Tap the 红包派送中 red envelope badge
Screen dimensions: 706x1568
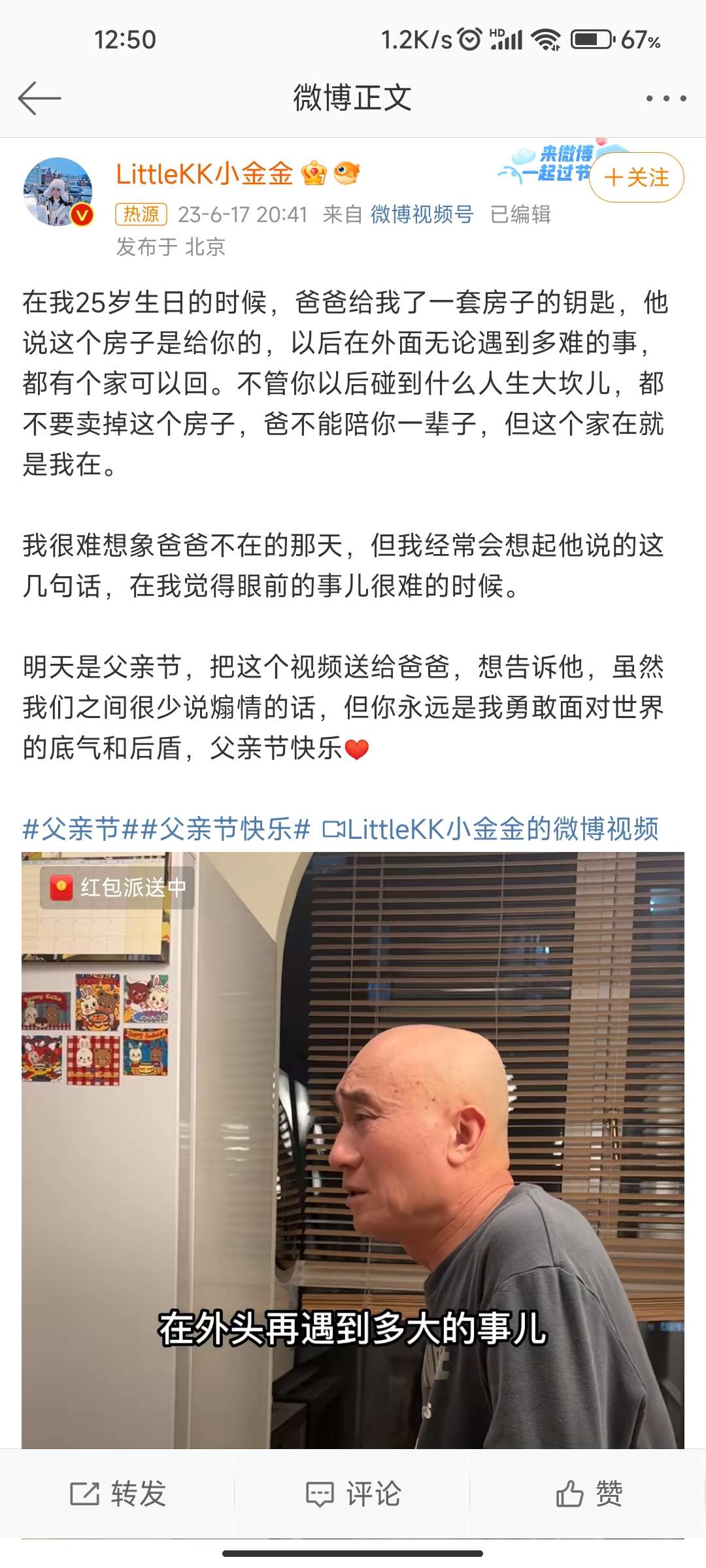click(118, 887)
